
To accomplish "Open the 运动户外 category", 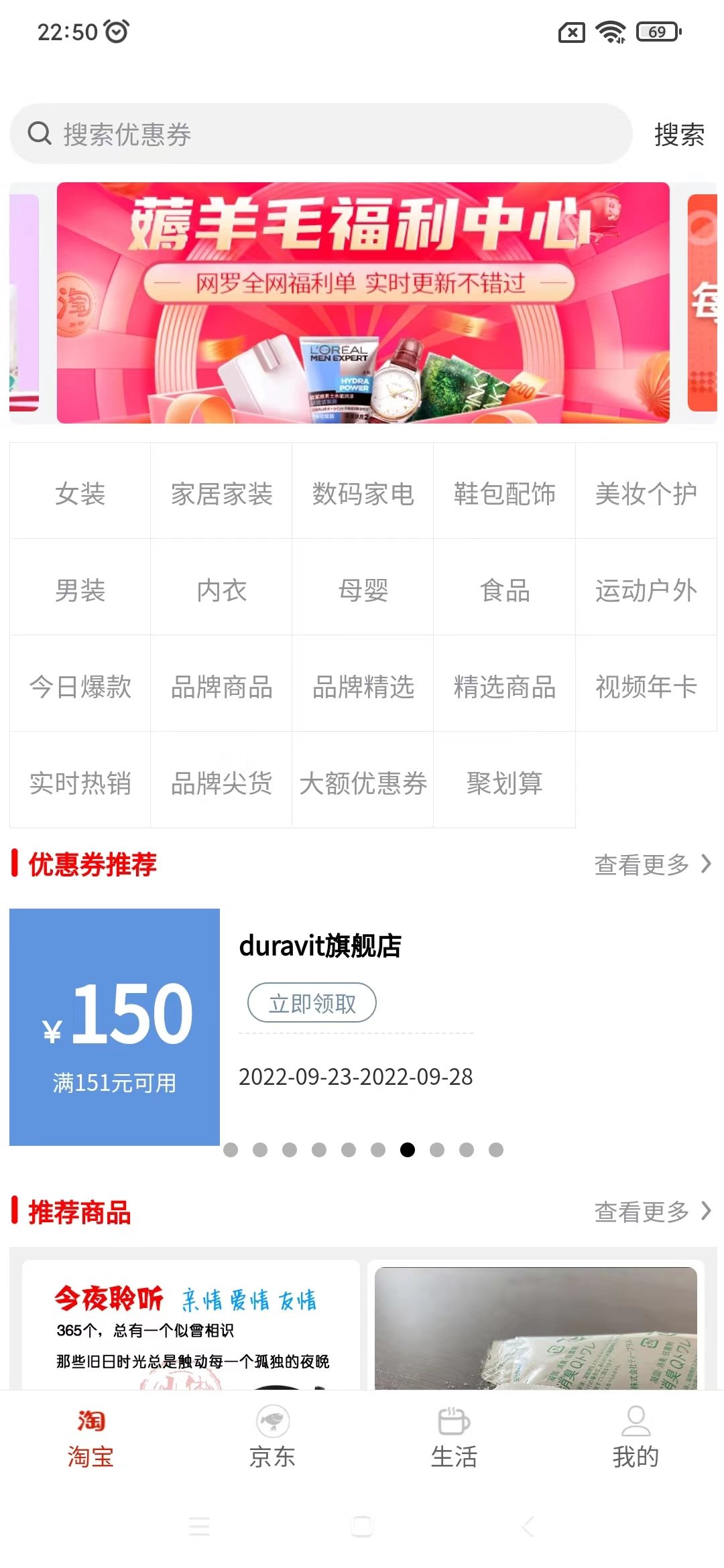I will 646,590.
